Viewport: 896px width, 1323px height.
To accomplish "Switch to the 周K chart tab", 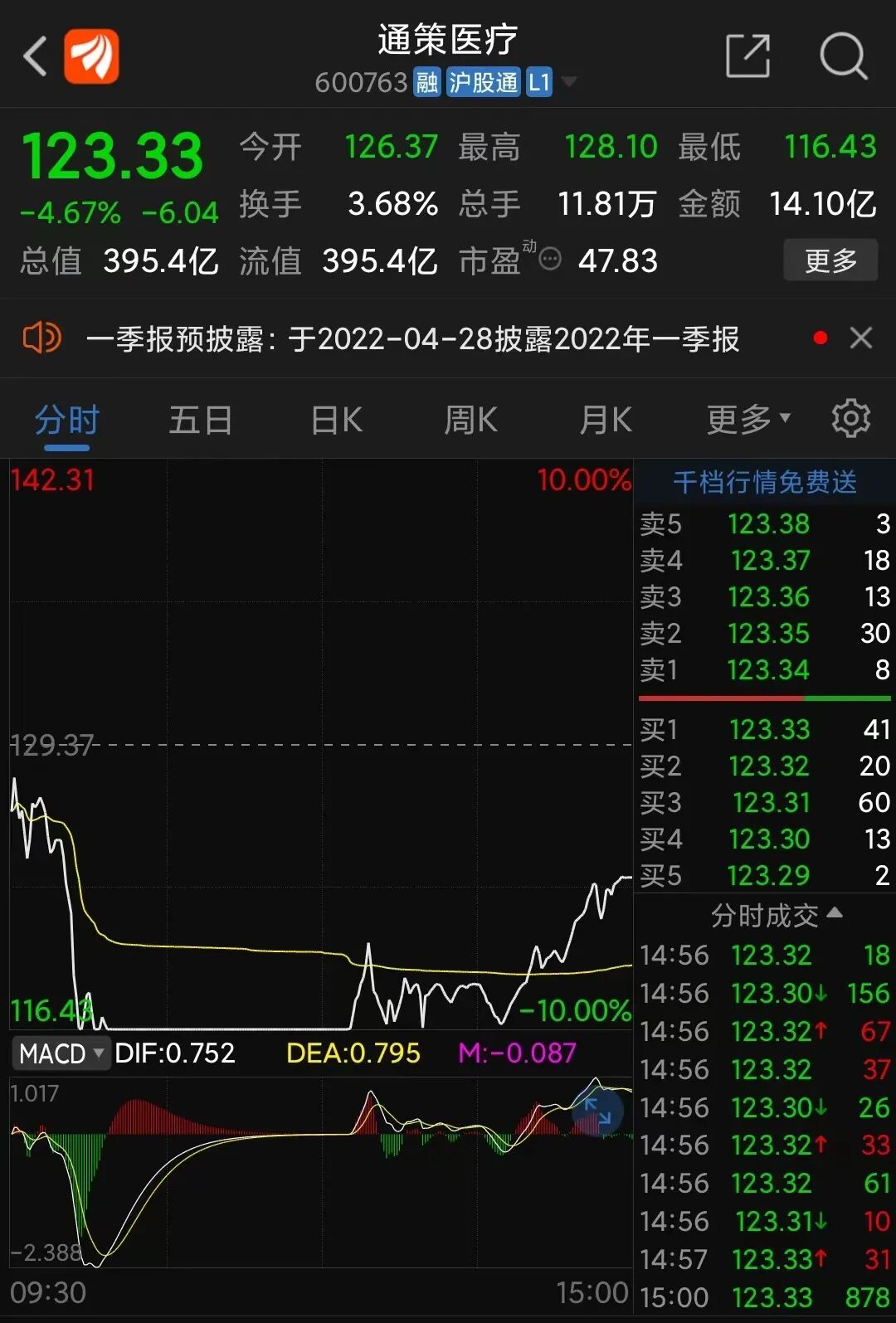I will [470, 421].
